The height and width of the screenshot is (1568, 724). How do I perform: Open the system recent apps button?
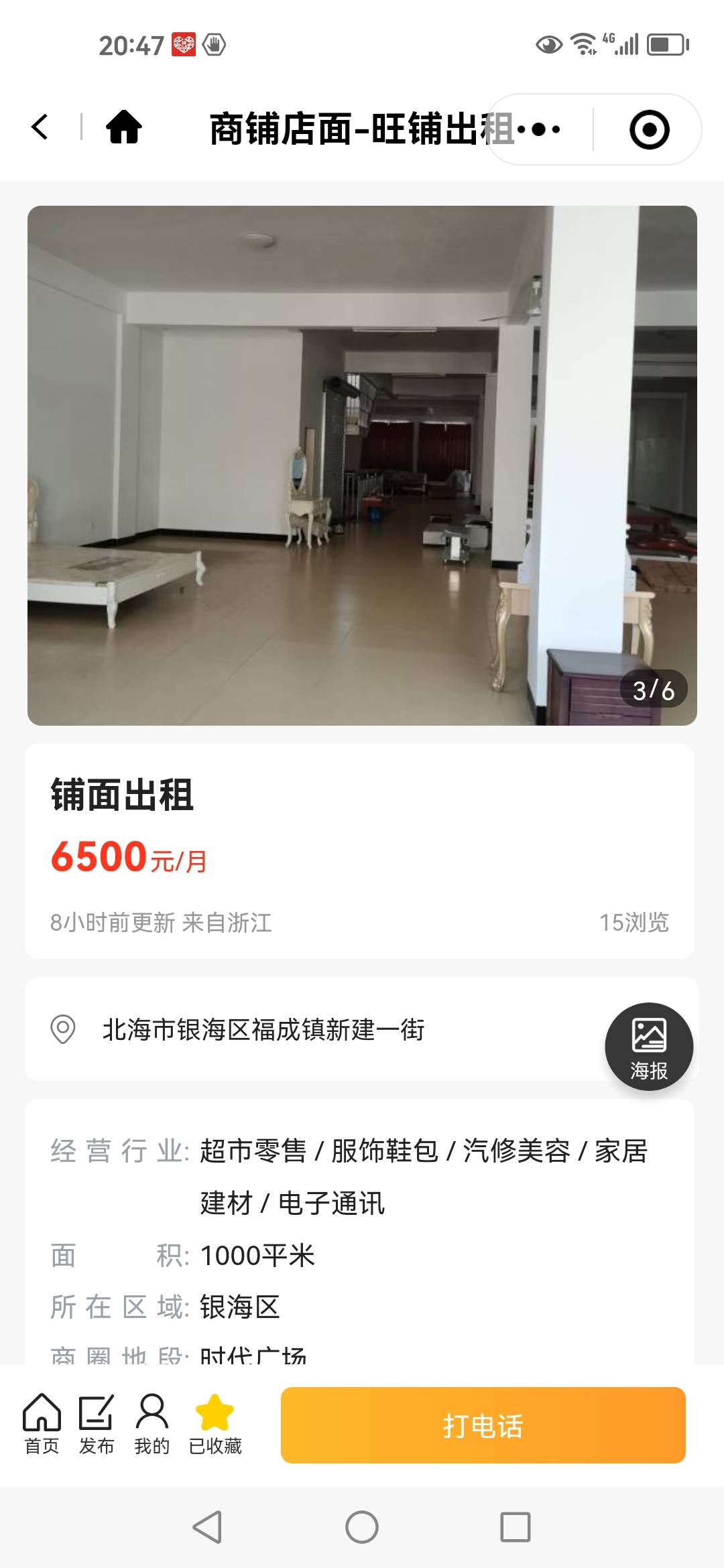(516, 1528)
